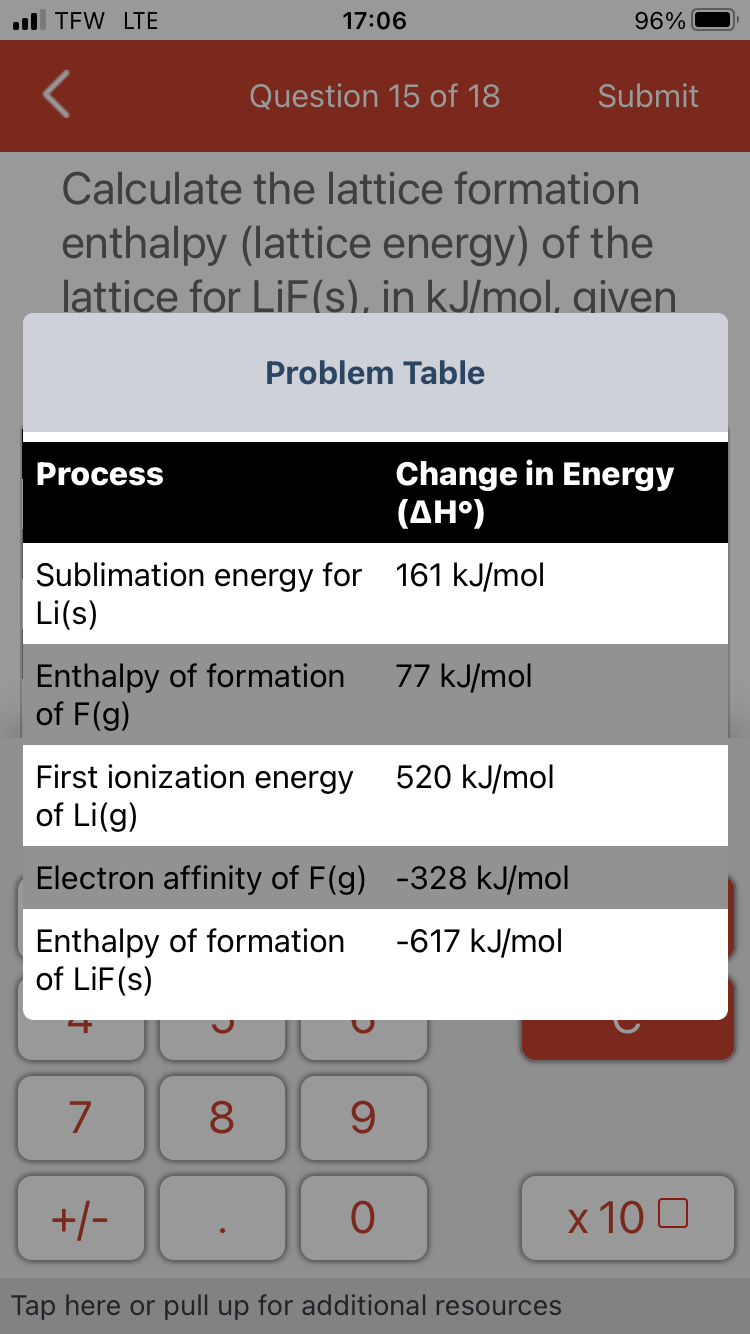The width and height of the screenshot is (750, 1334).
Task: Tap Submit to submit the answer
Action: tap(647, 96)
